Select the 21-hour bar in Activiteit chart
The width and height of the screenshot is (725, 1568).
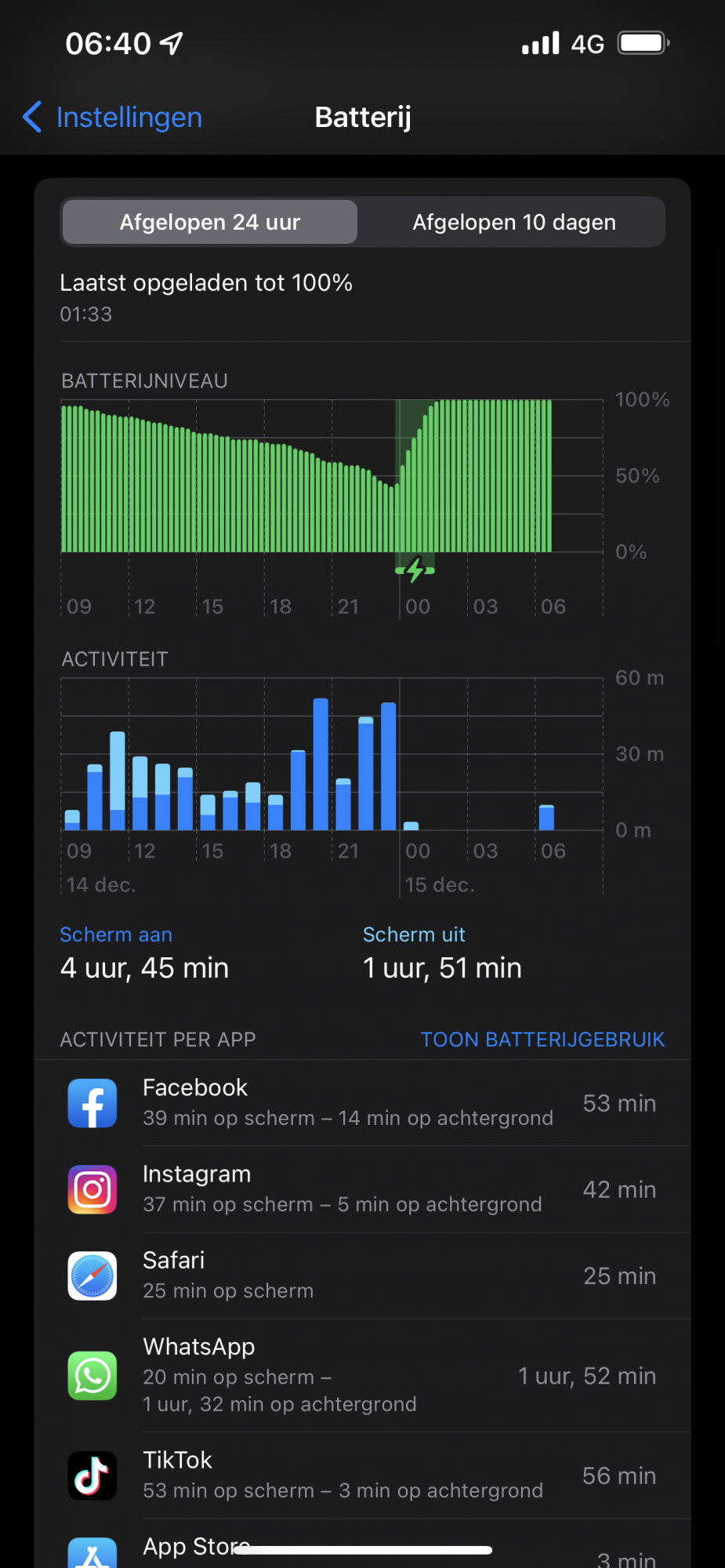343,804
